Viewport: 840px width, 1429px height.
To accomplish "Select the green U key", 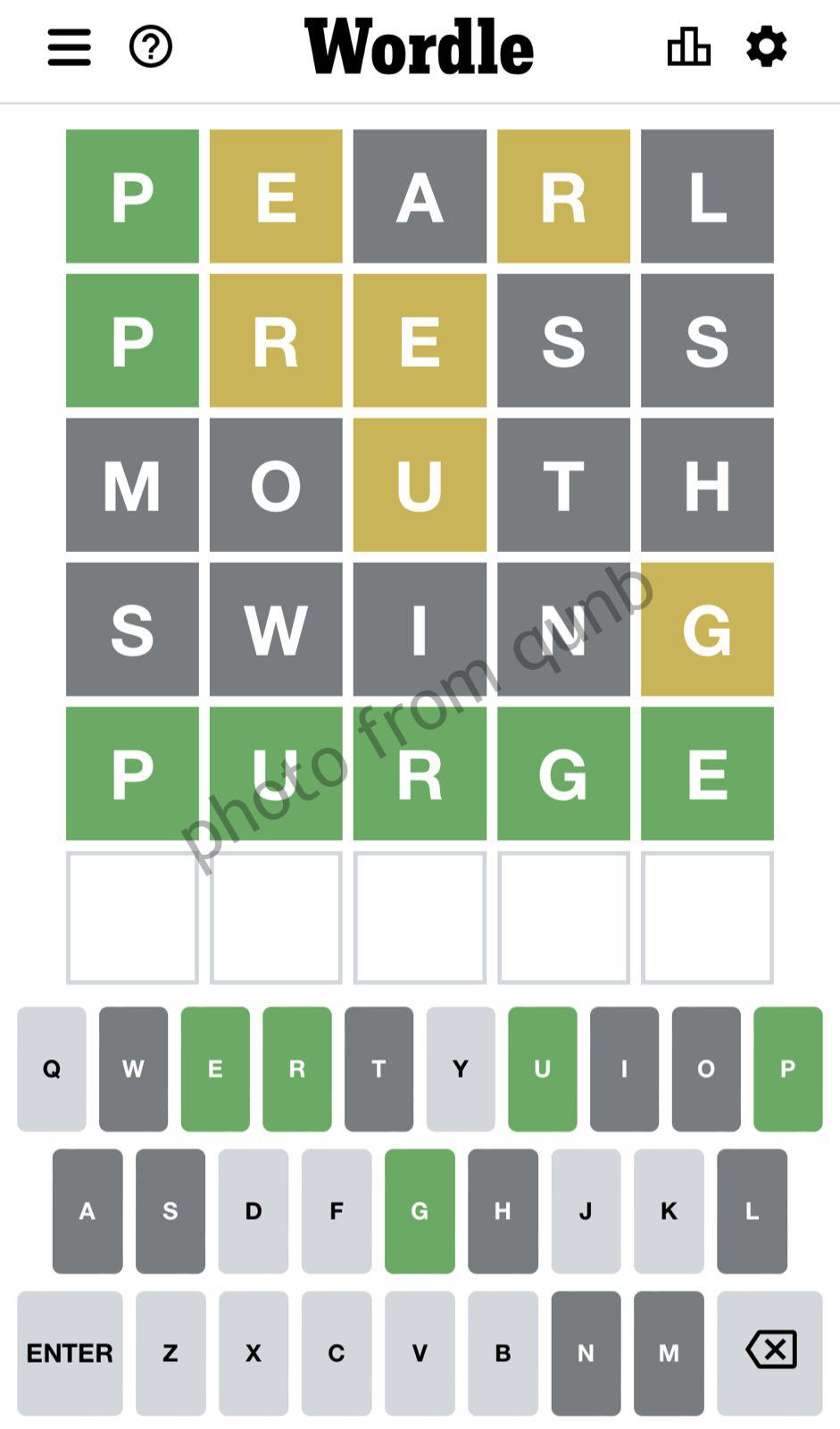I will (x=542, y=1068).
